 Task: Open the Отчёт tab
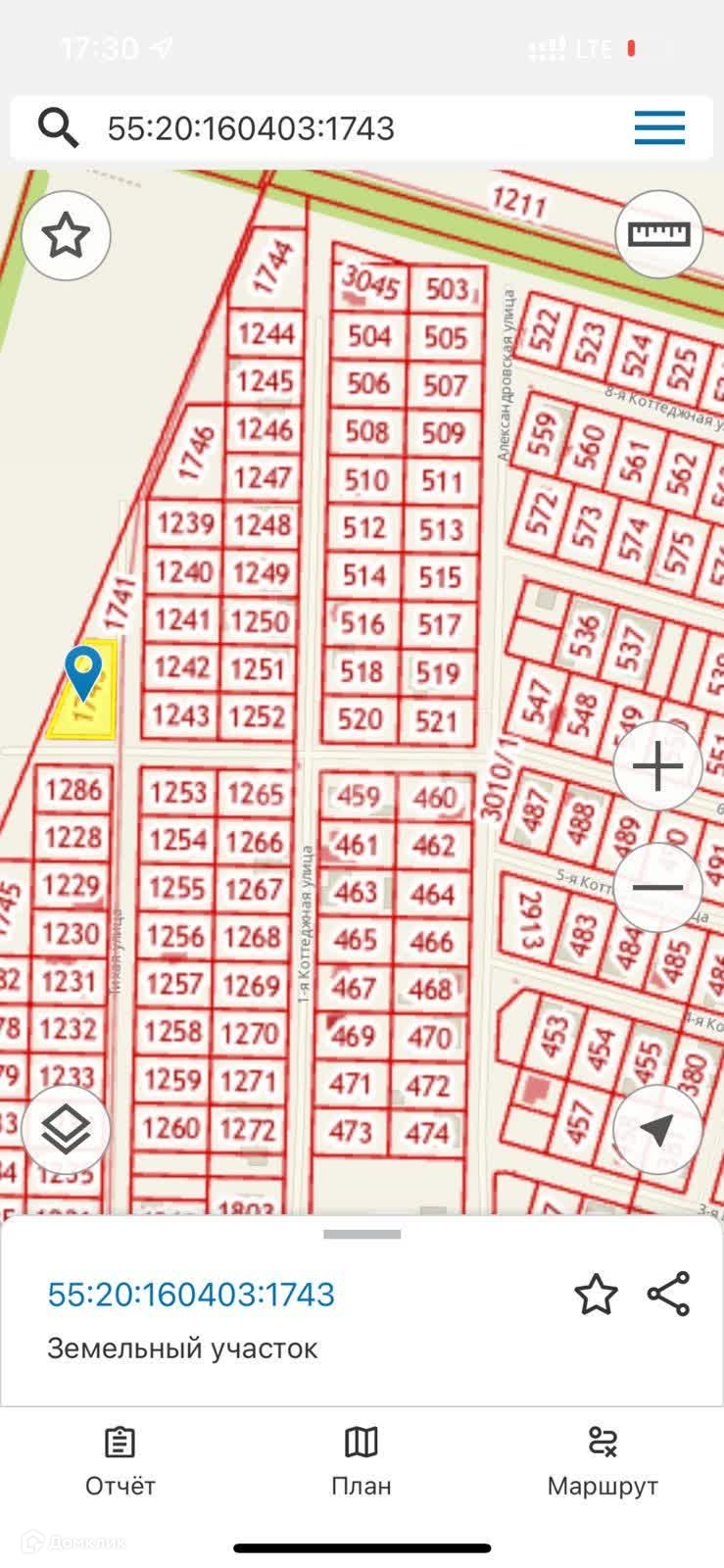pos(121,1460)
